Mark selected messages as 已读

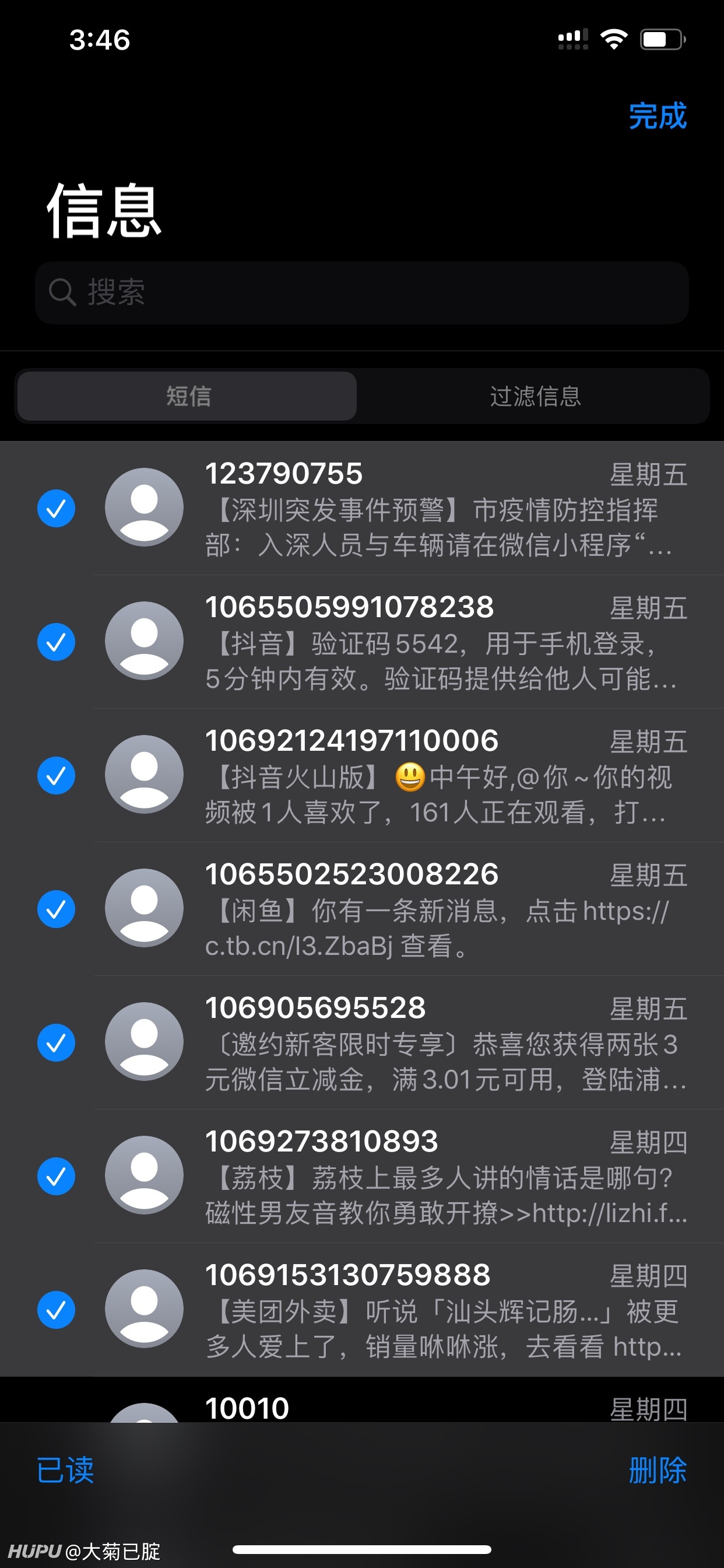click(x=65, y=1470)
